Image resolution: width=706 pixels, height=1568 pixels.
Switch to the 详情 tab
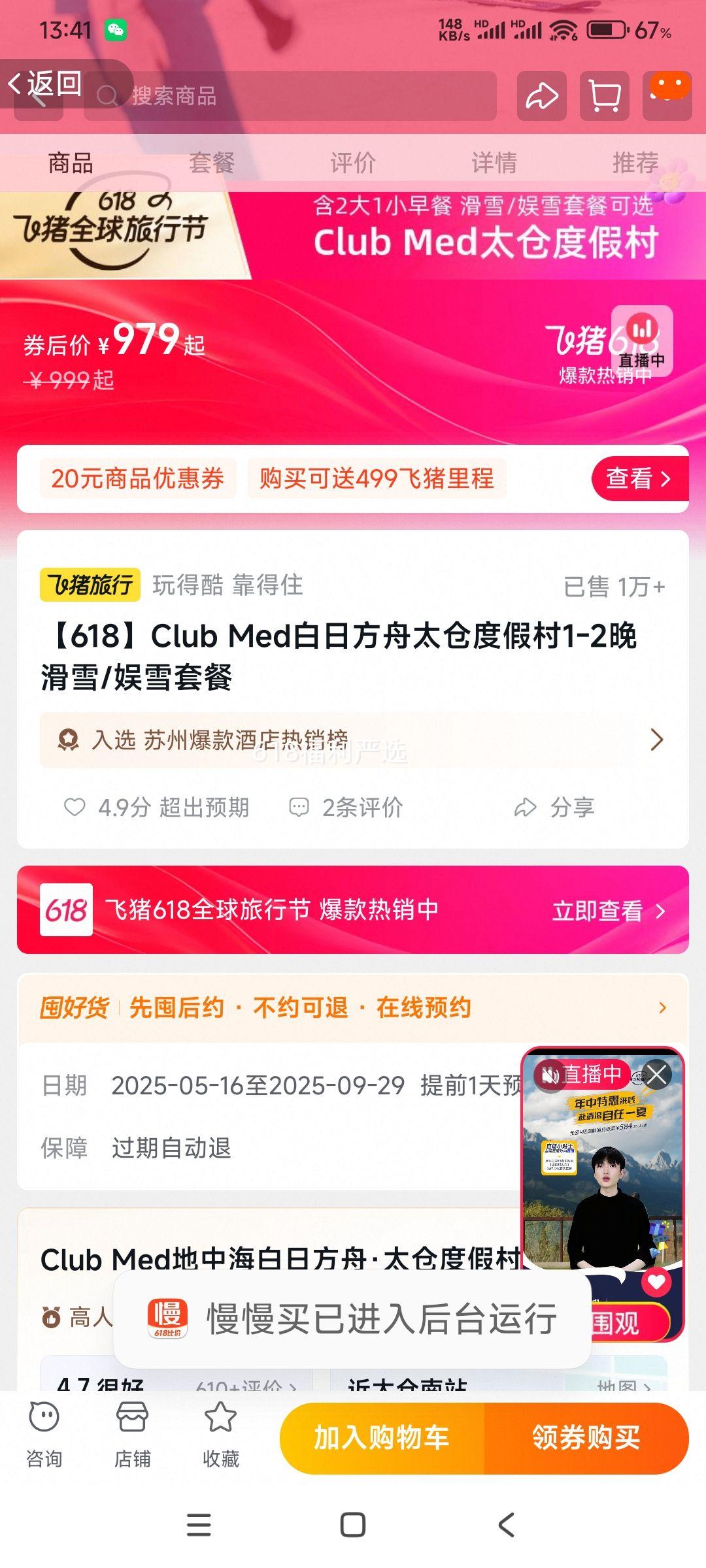pos(494,163)
